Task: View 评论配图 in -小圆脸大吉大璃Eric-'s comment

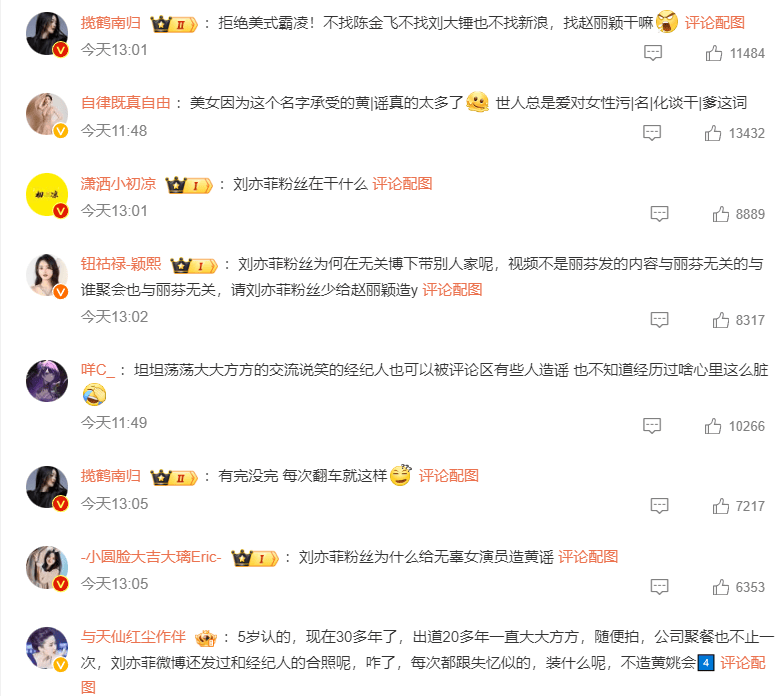Action: 588,556
